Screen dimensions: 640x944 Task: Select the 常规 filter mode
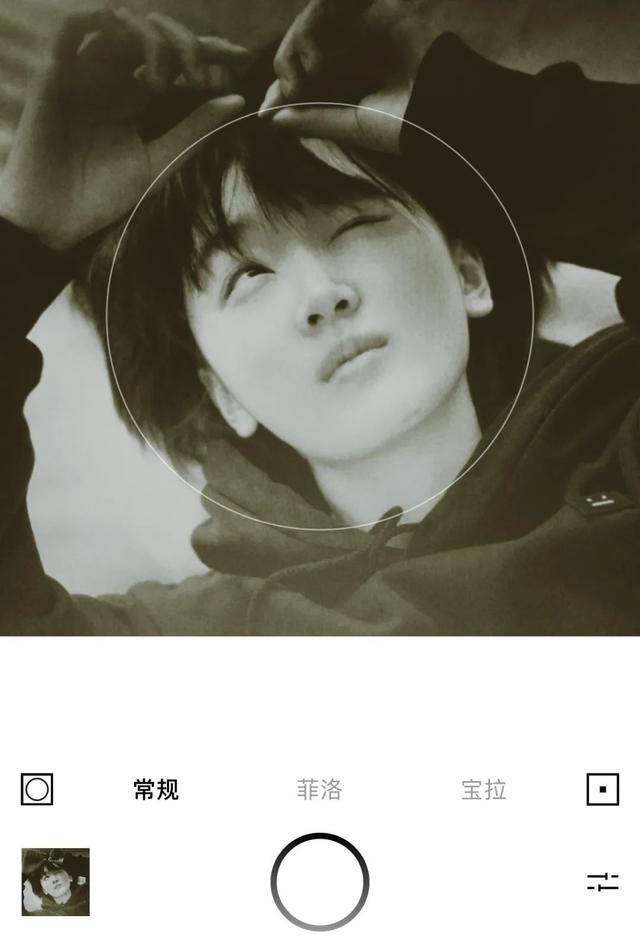(156, 790)
